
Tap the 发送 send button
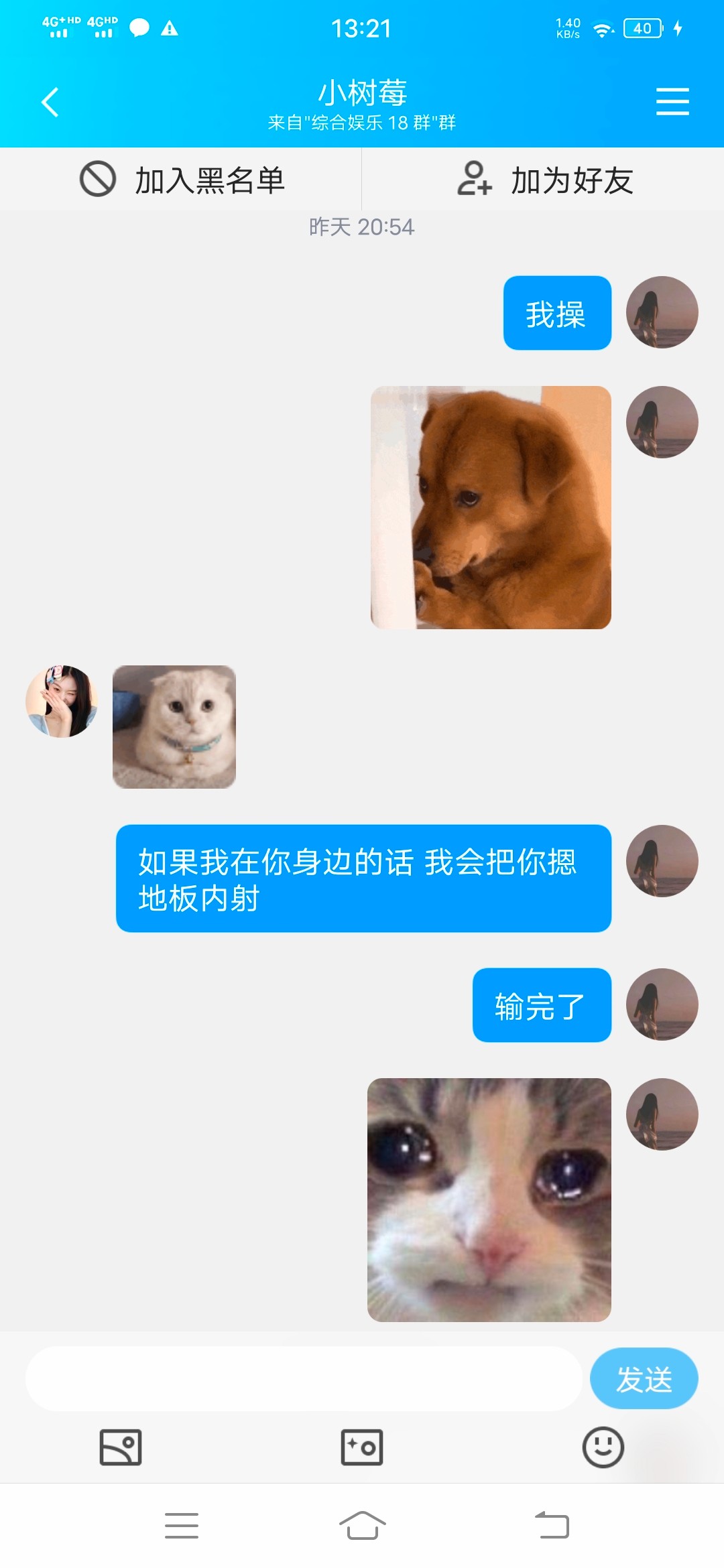coord(644,1378)
